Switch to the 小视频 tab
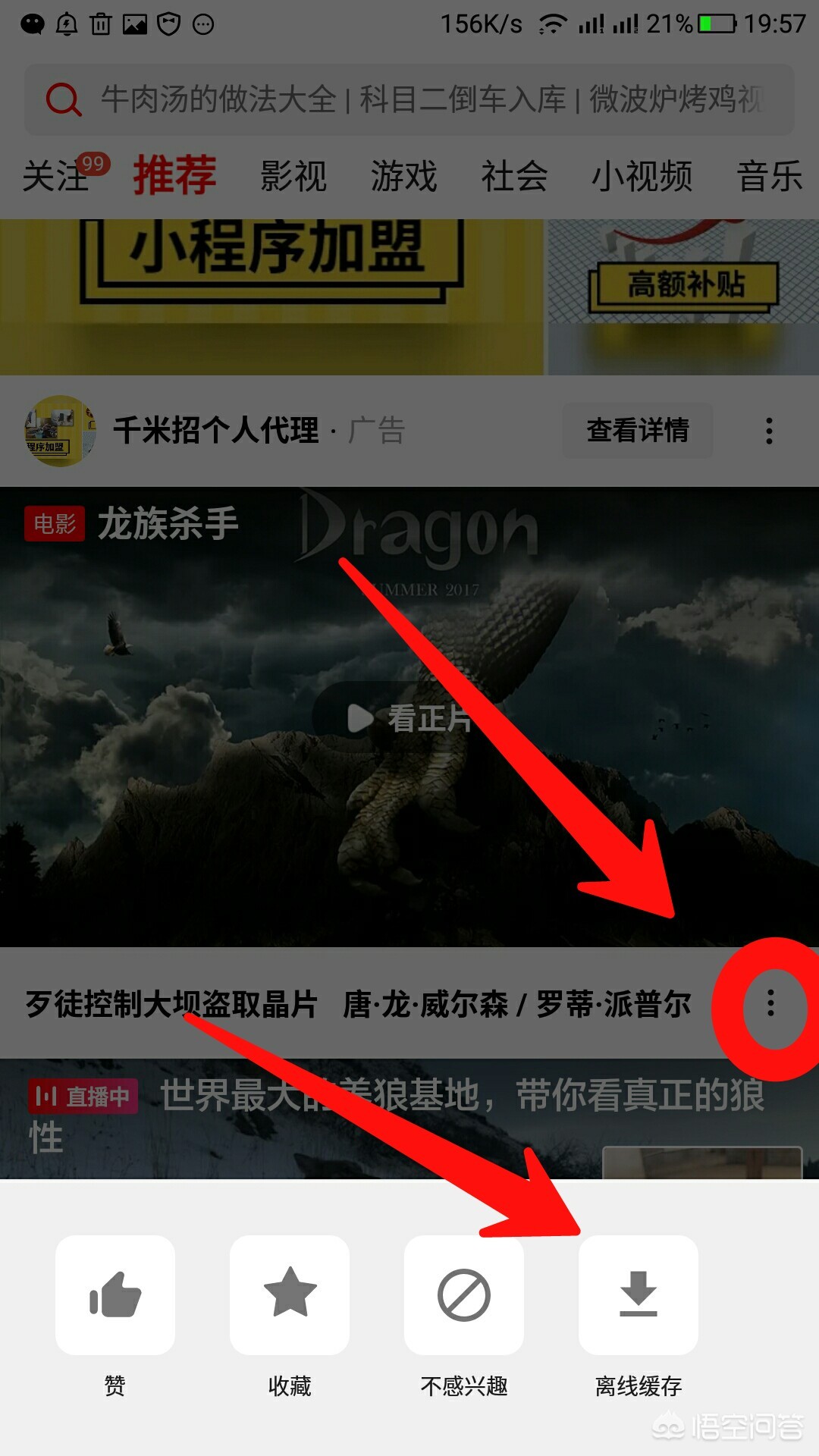The height and width of the screenshot is (1456, 819). coord(642,177)
